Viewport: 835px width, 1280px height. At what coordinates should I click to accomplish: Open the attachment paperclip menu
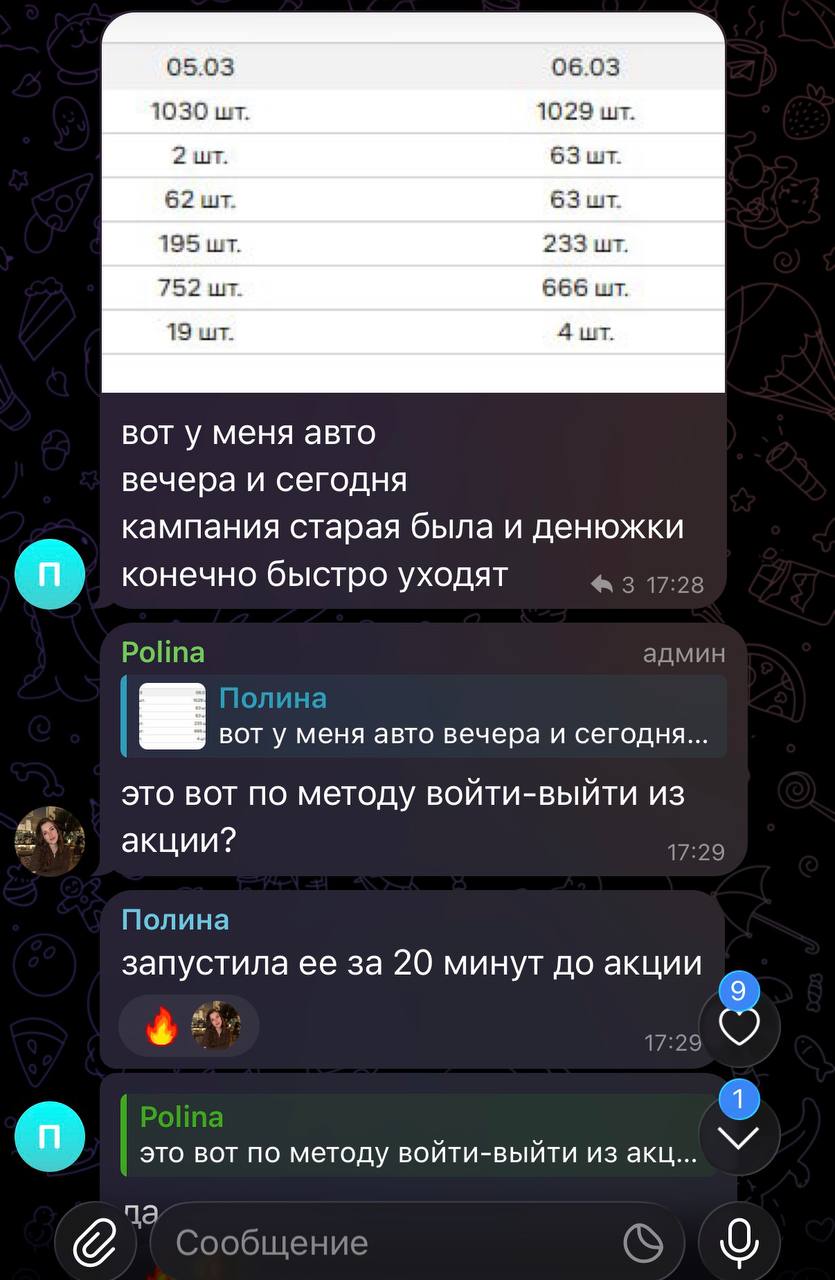[102, 1243]
